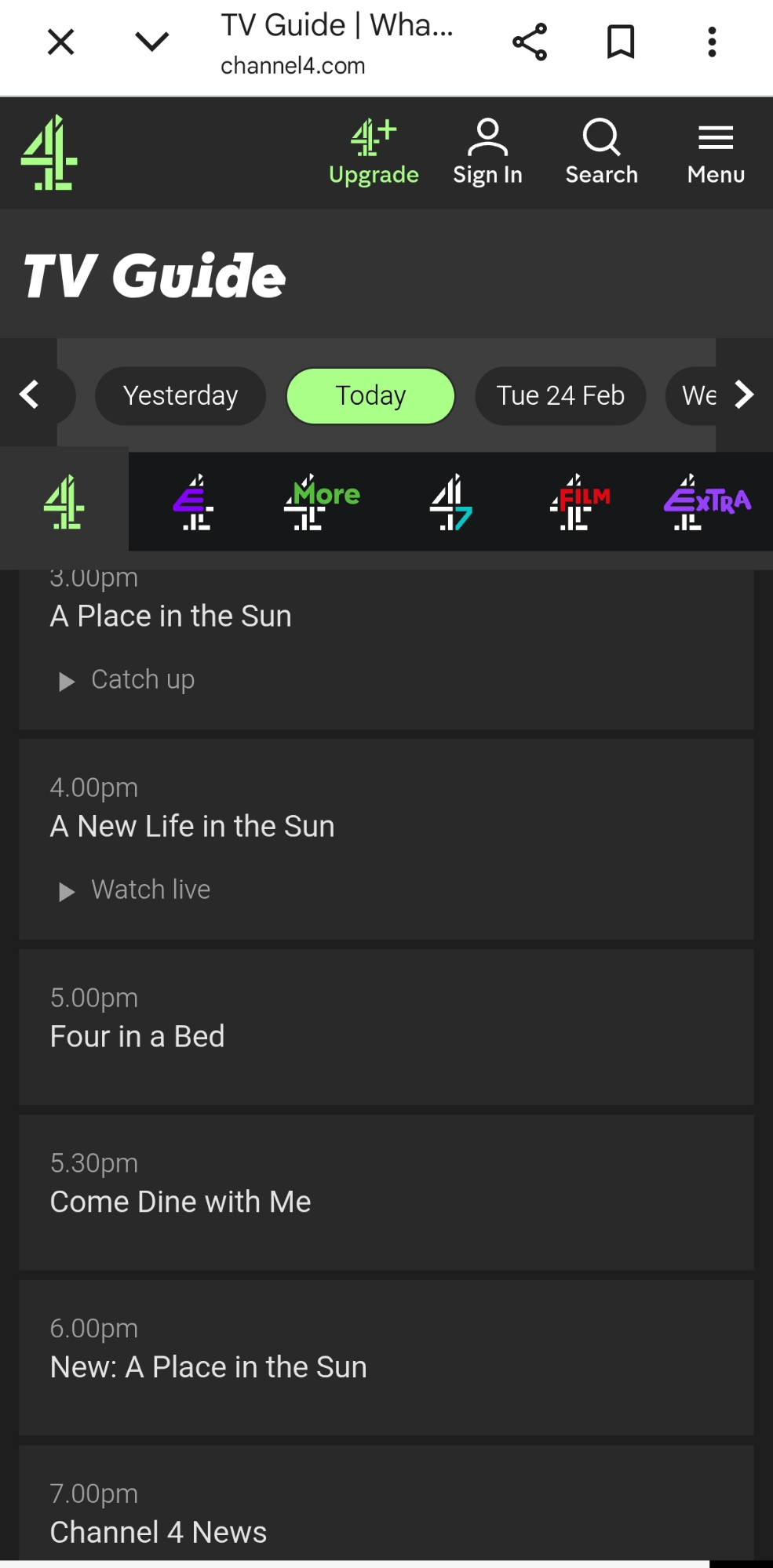Select the Yesterday date chip
This screenshot has height=1568, width=773.
click(x=180, y=396)
